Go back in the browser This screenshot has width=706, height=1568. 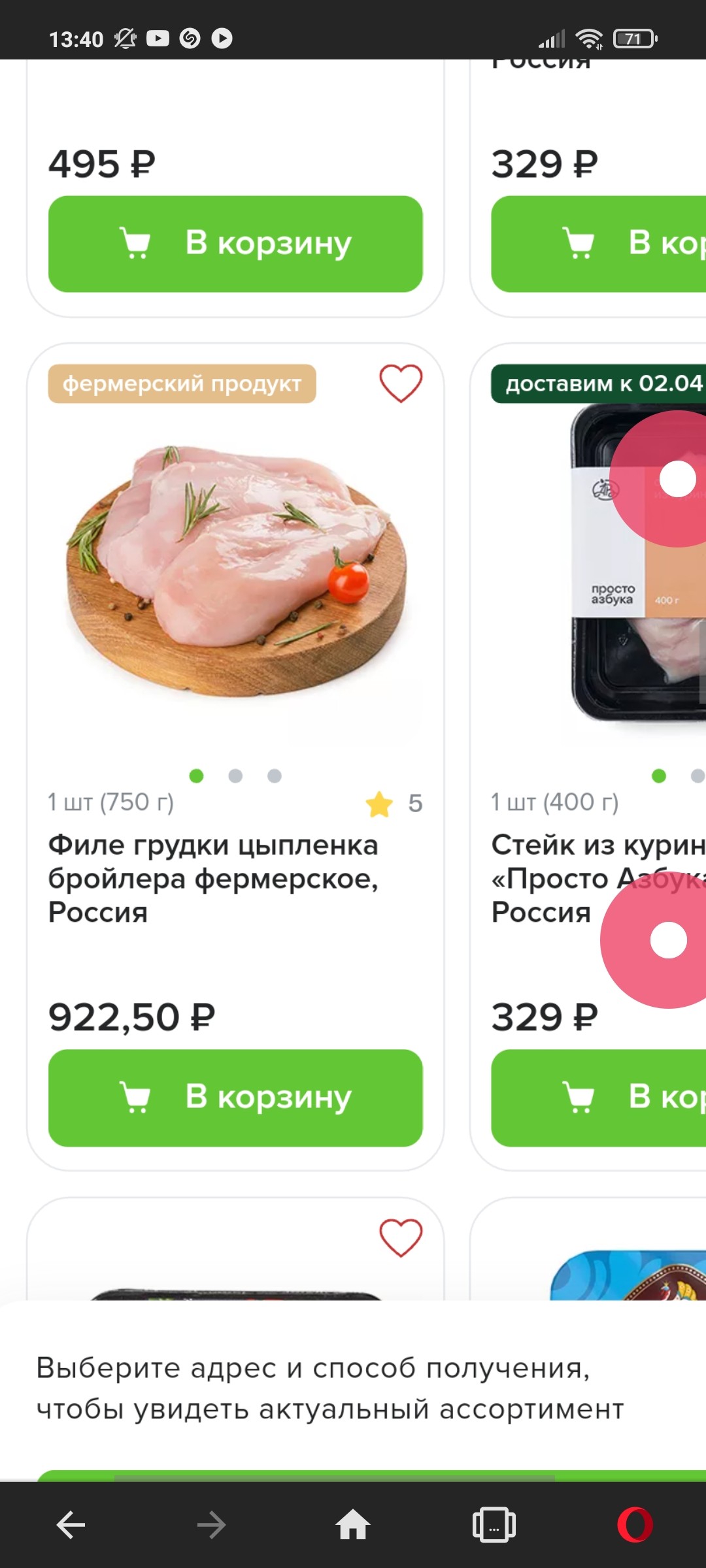pyautogui.click(x=71, y=1526)
